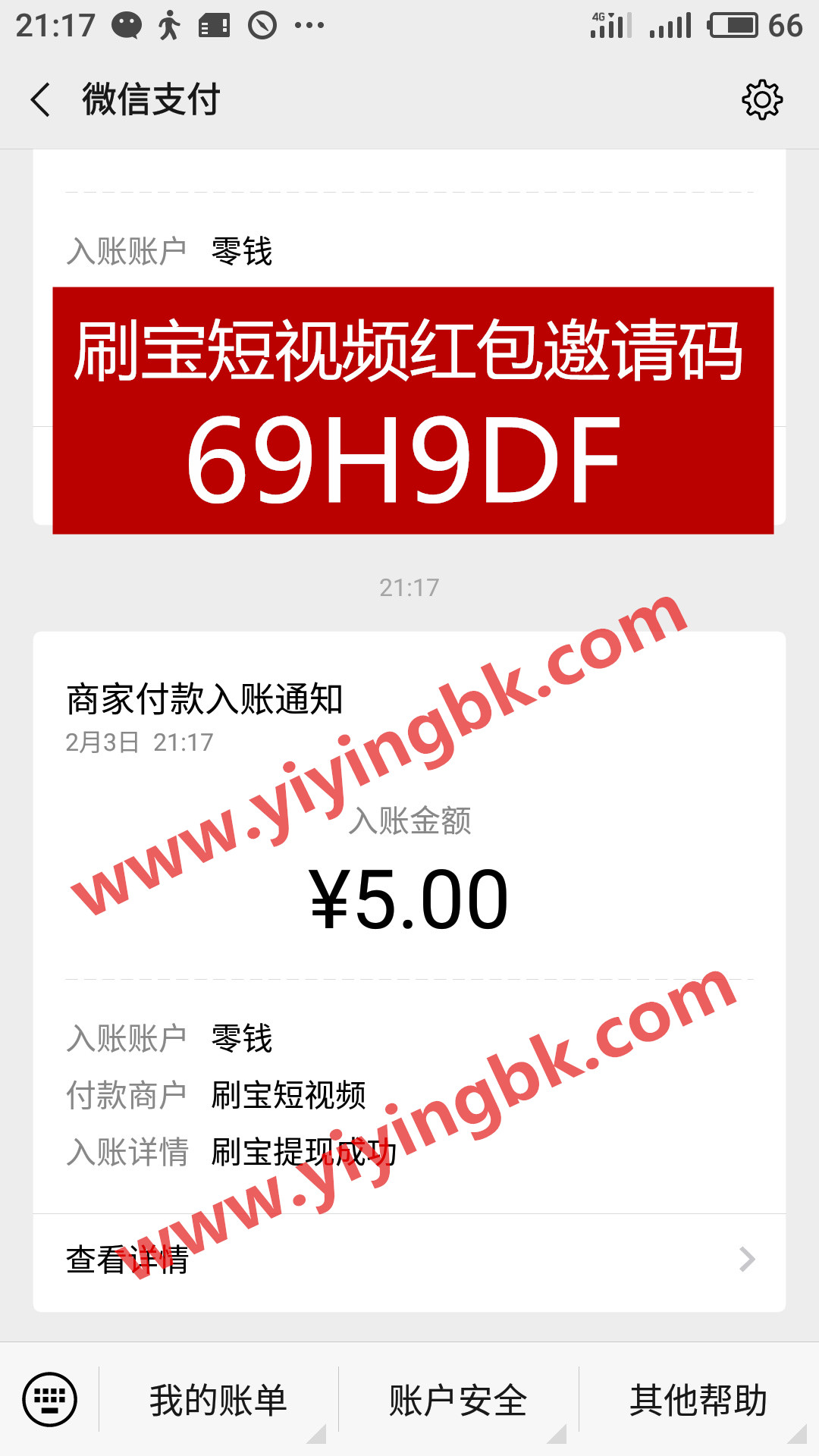Open the 其他帮助 menu
Screen dimensions: 819x1456
698,1400
